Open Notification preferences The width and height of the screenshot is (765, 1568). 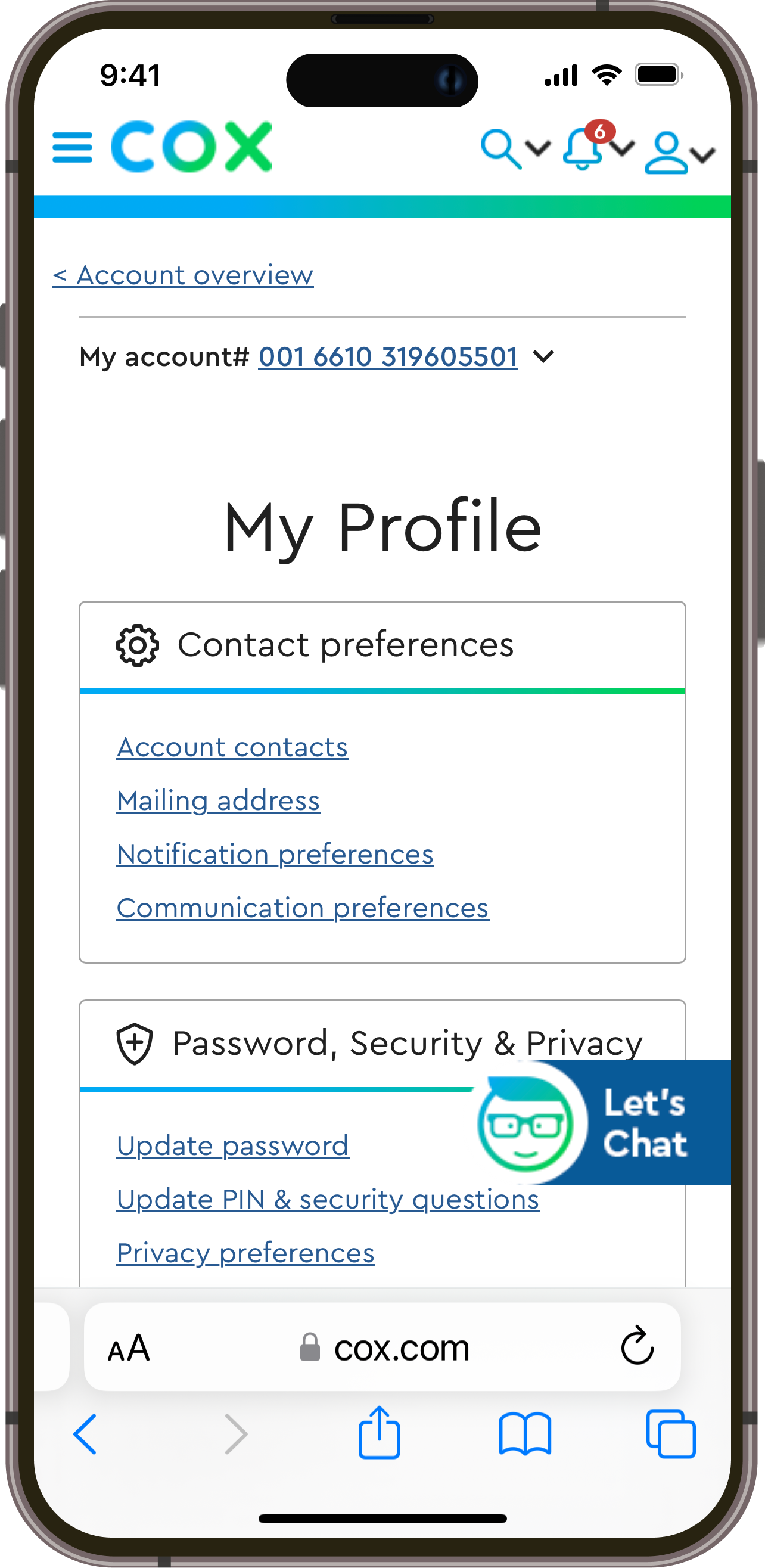(275, 854)
